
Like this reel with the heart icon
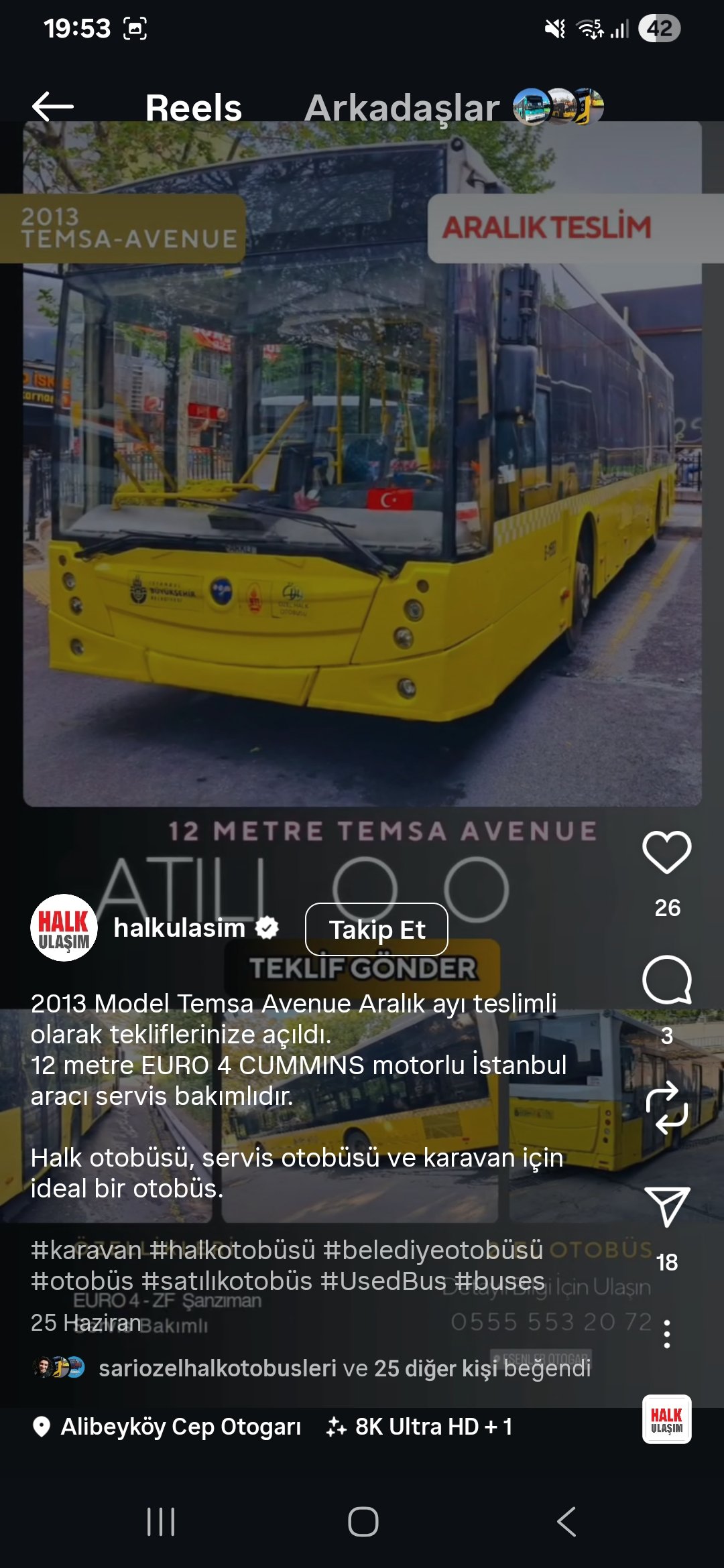tap(666, 852)
